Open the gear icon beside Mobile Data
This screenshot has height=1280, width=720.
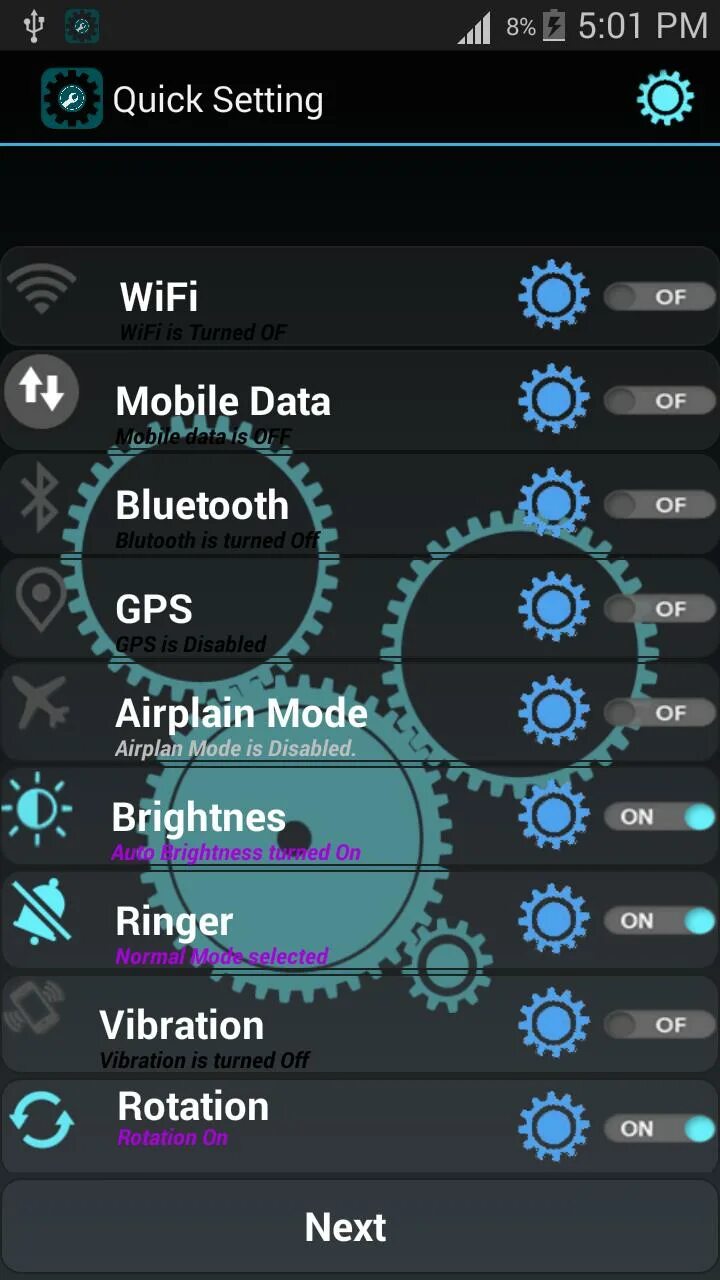pos(554,399)
